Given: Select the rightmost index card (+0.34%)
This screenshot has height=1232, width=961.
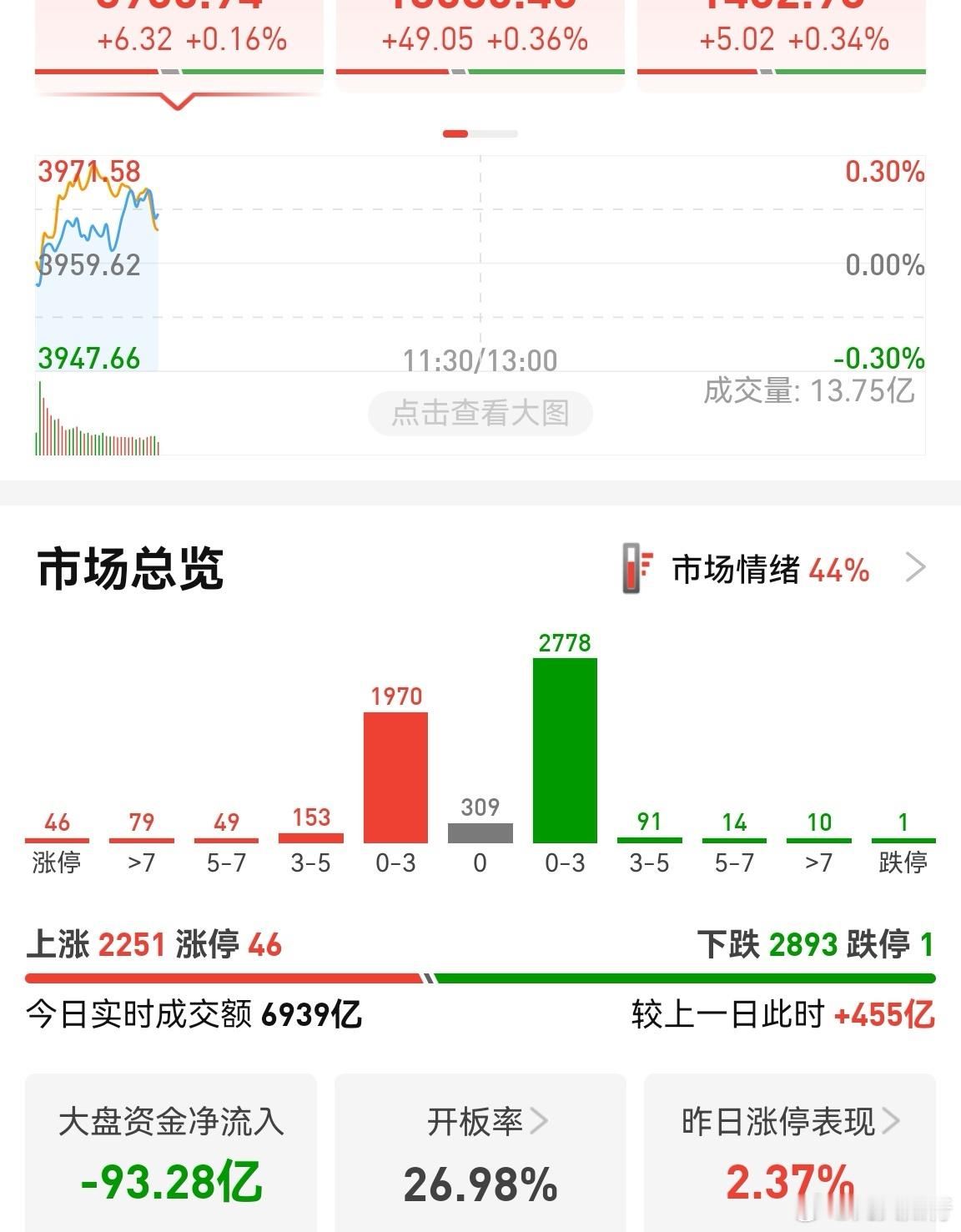Looking at the screenshot, I should [780, 38].
